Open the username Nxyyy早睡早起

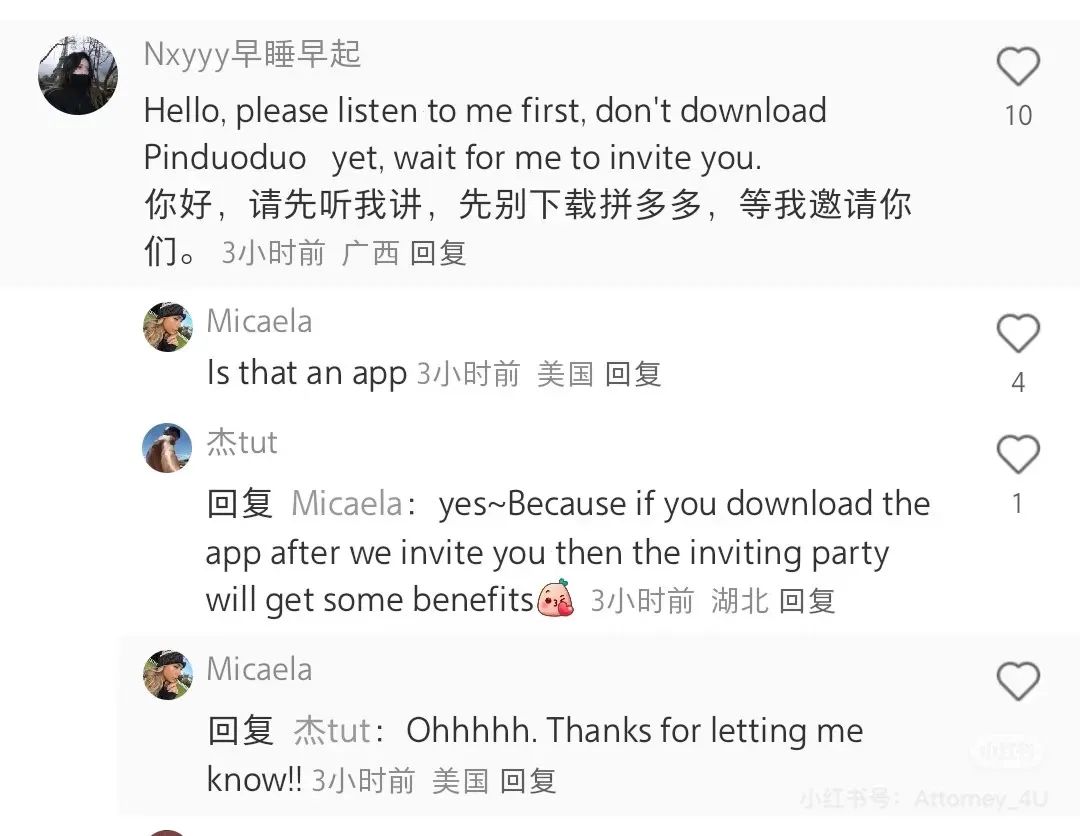(252, 54)
